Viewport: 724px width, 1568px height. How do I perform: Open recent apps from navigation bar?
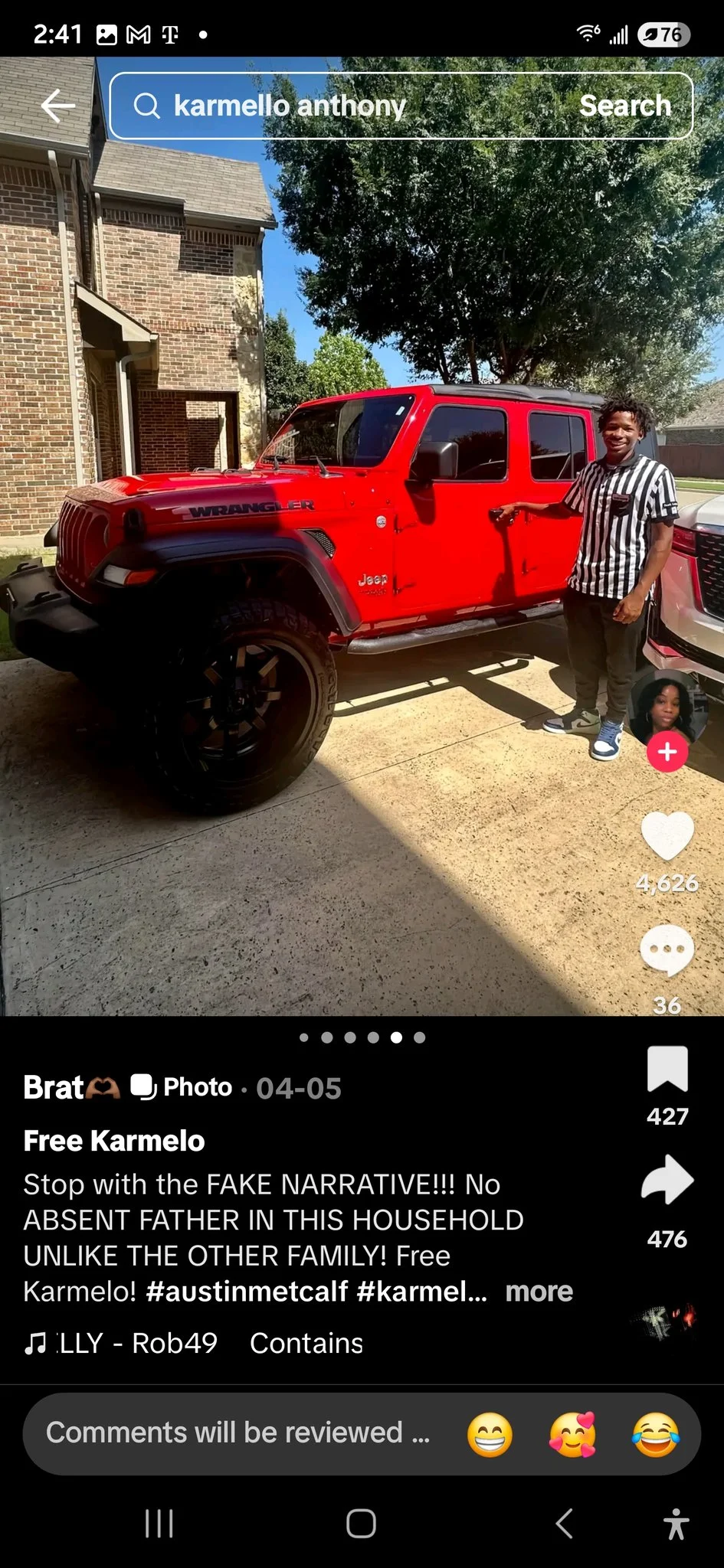(159, 1524)
